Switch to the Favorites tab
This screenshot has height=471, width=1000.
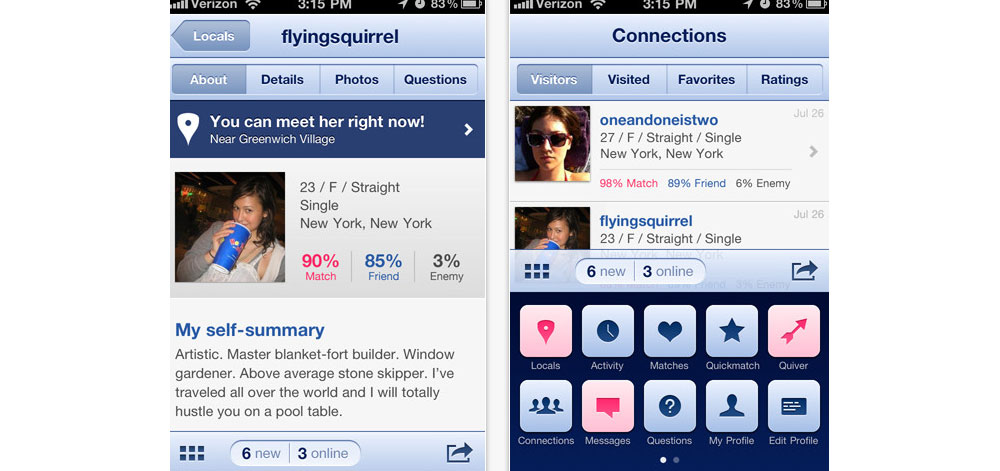click(x=706, y=80)
